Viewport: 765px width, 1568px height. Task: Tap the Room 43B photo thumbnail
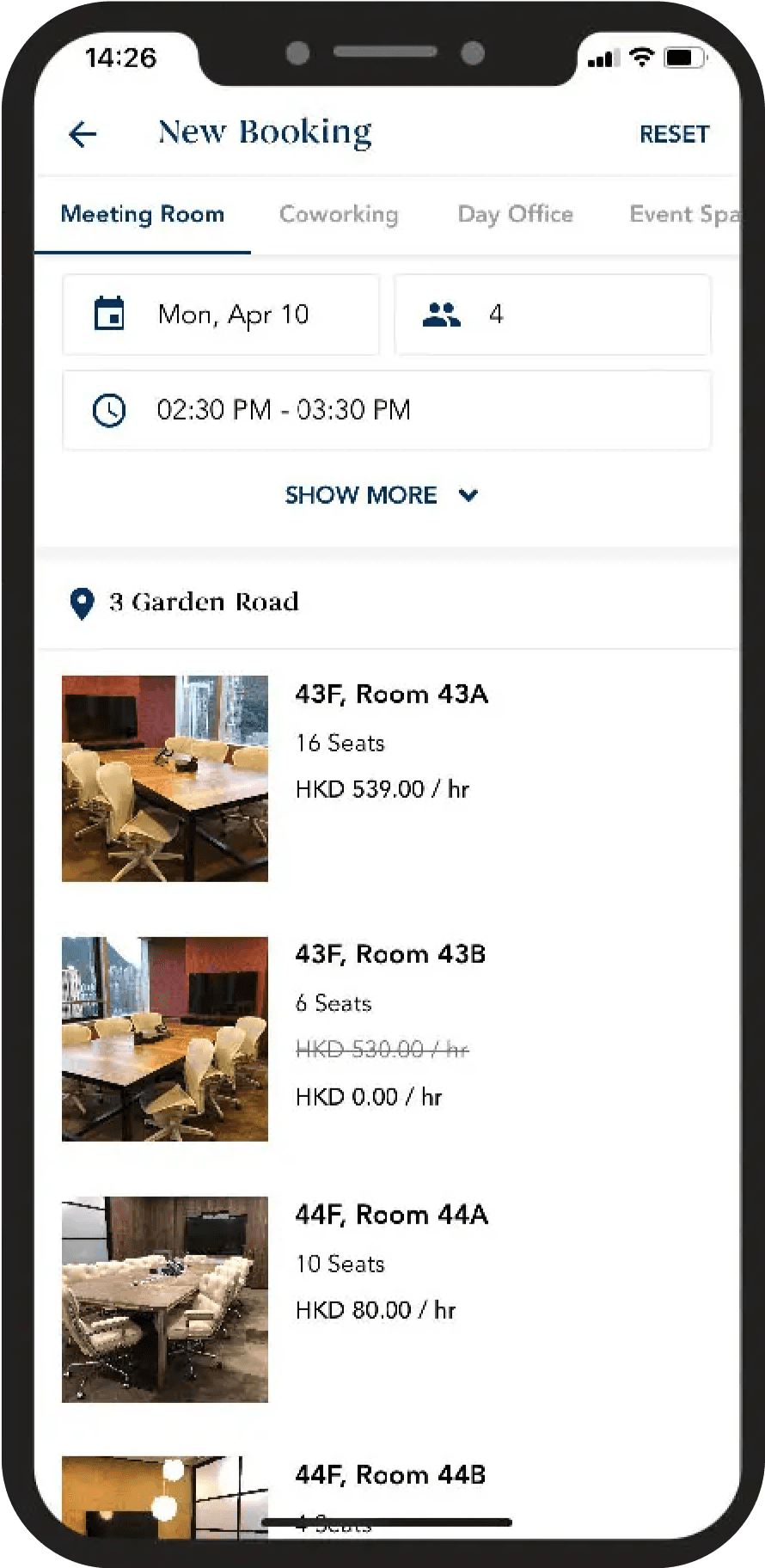(x=163, y=1038)
